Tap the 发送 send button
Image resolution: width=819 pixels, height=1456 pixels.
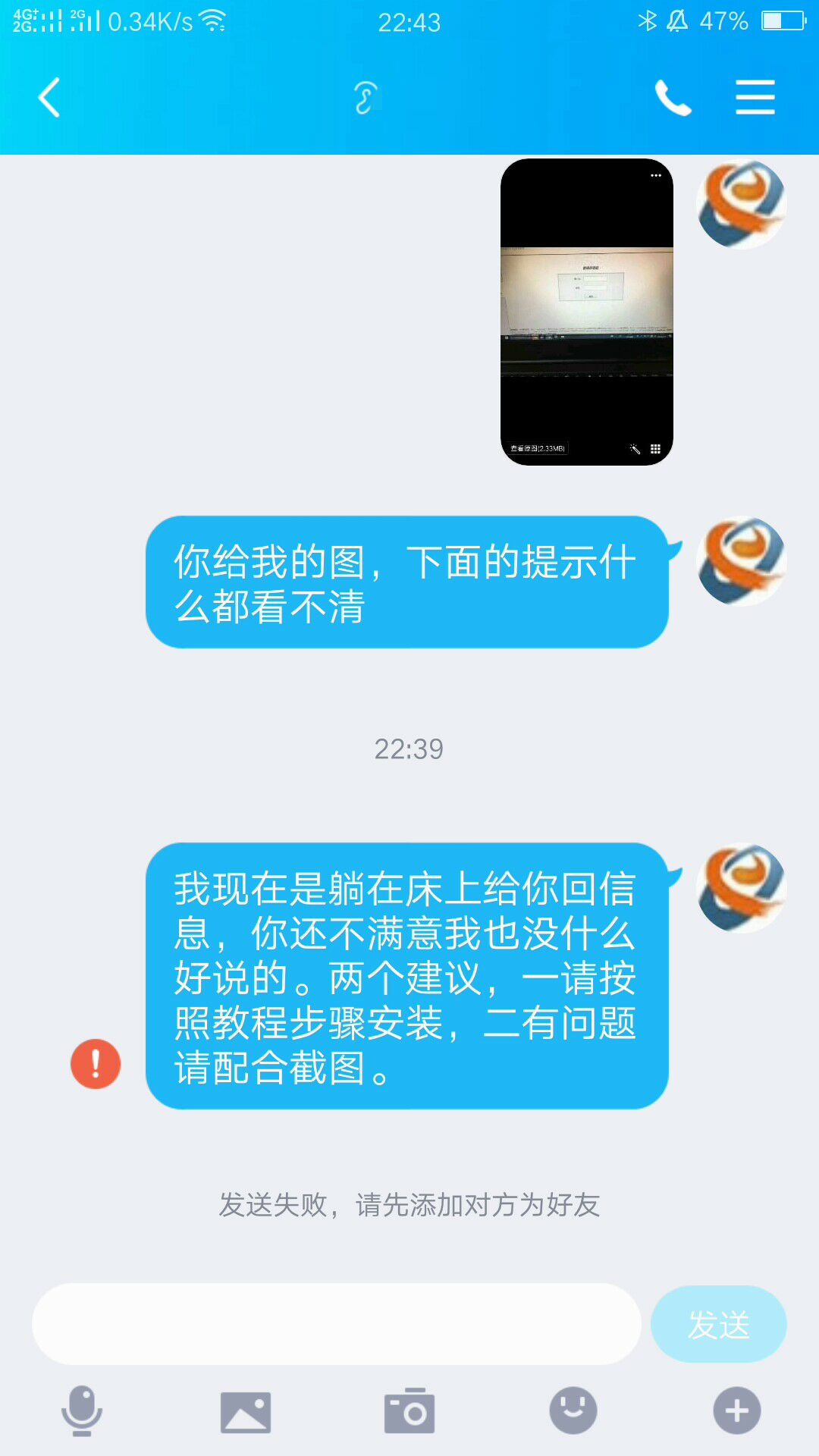pyautogui.click(x=719, y=1324)
